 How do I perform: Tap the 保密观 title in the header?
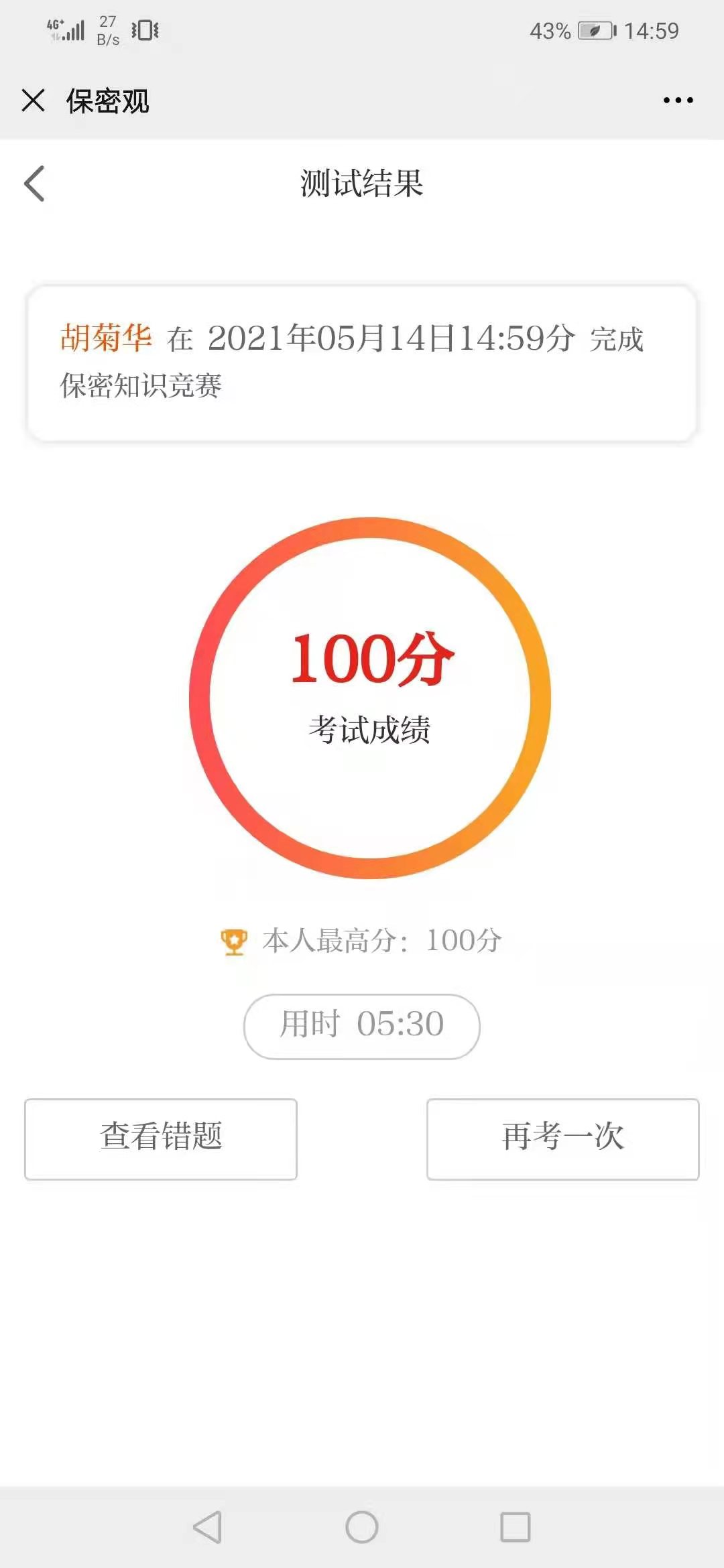(x=107, y=101)
